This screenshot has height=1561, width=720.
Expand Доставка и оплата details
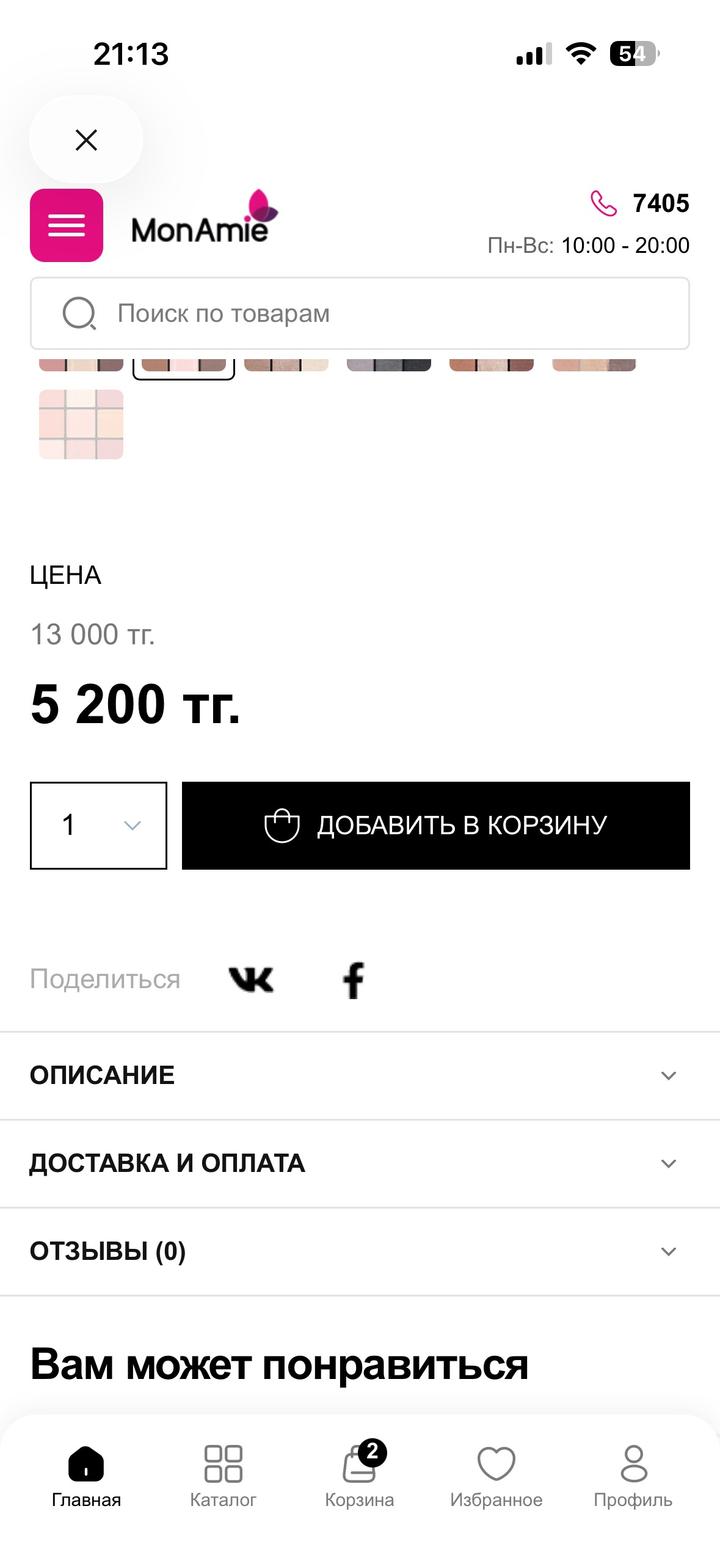pyautogui.click(x=360, y=1163)
